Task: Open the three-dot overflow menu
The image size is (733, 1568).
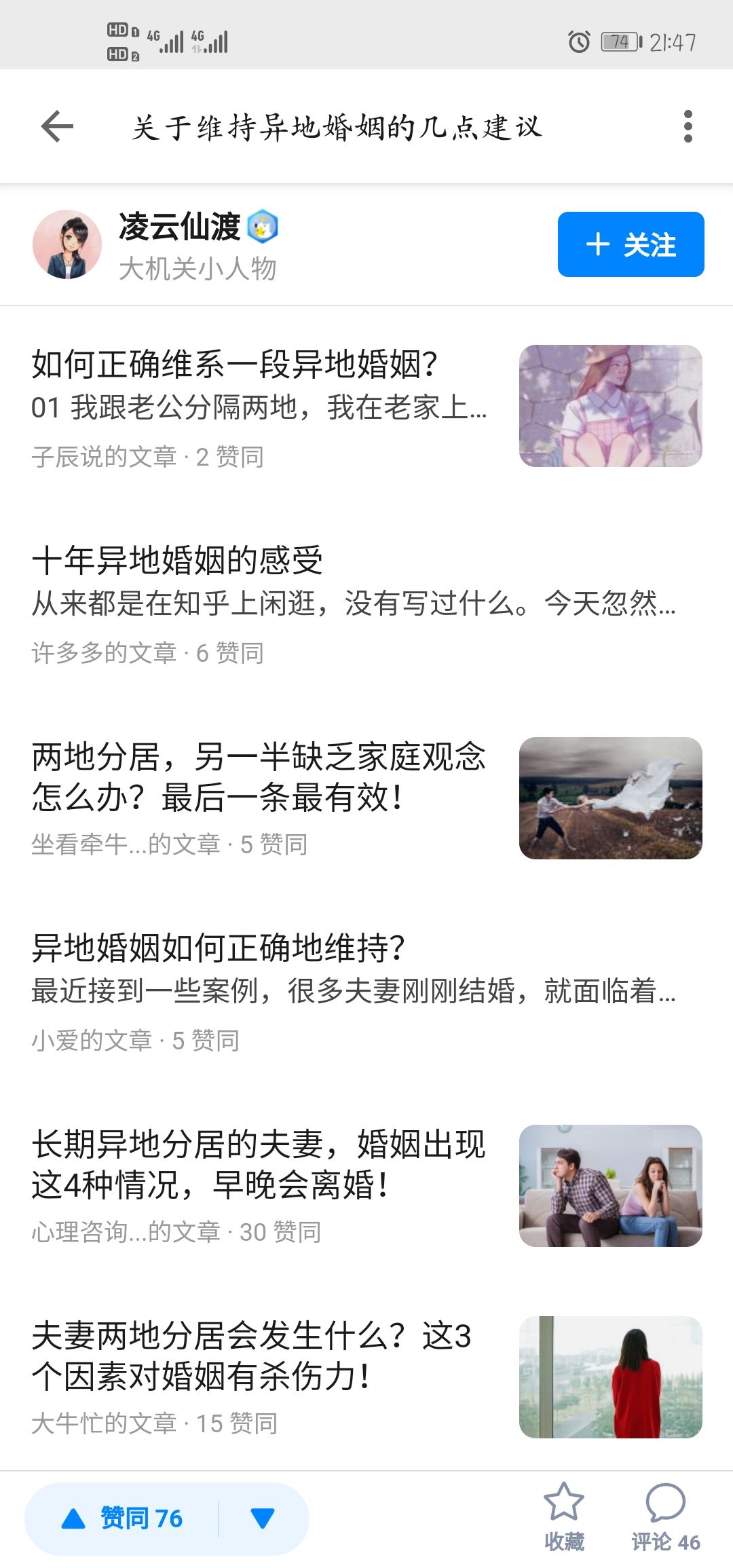Action: [688, 126]
